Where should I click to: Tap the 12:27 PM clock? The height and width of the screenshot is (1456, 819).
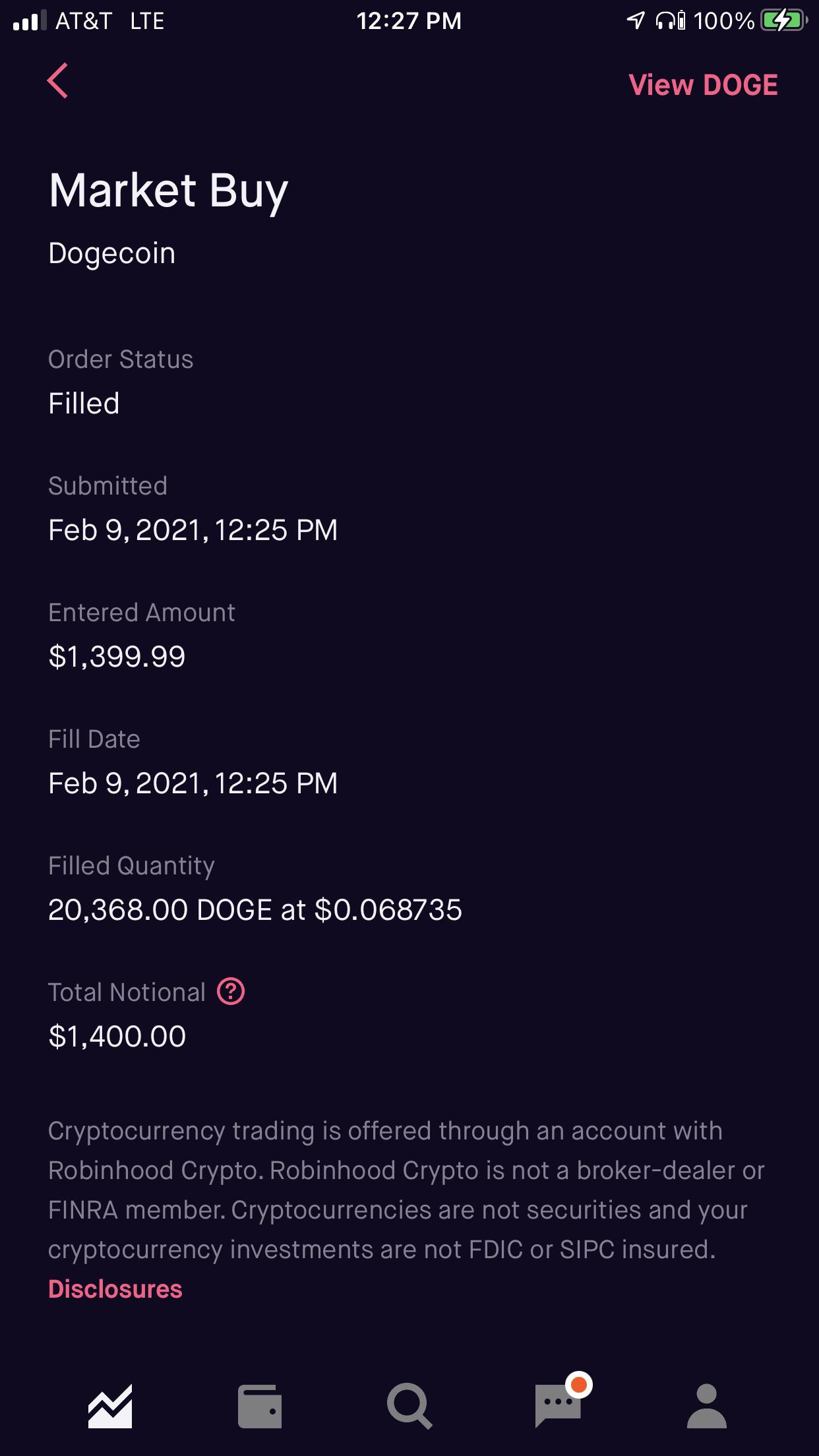(x=409, y=20)
